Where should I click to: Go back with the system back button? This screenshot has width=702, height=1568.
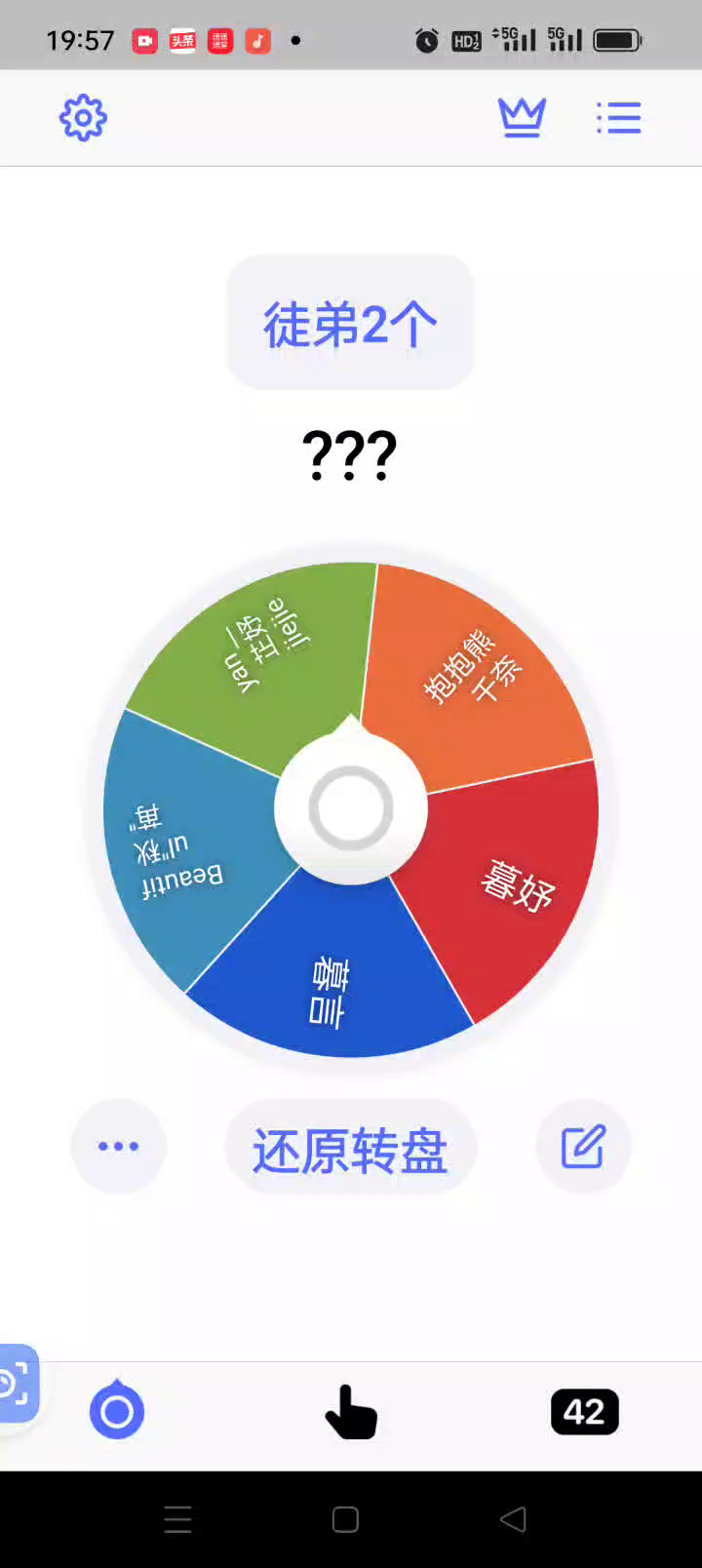[x=513, y=1519]
